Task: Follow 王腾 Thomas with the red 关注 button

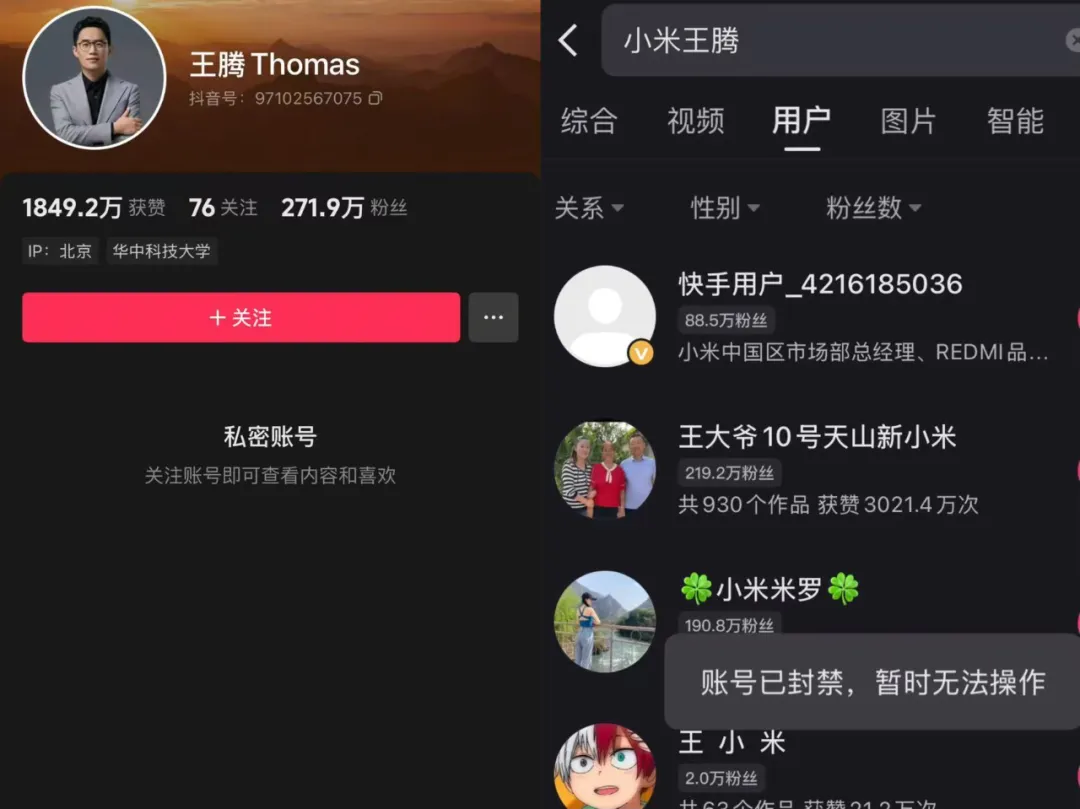Action: [x=240, y=318]
